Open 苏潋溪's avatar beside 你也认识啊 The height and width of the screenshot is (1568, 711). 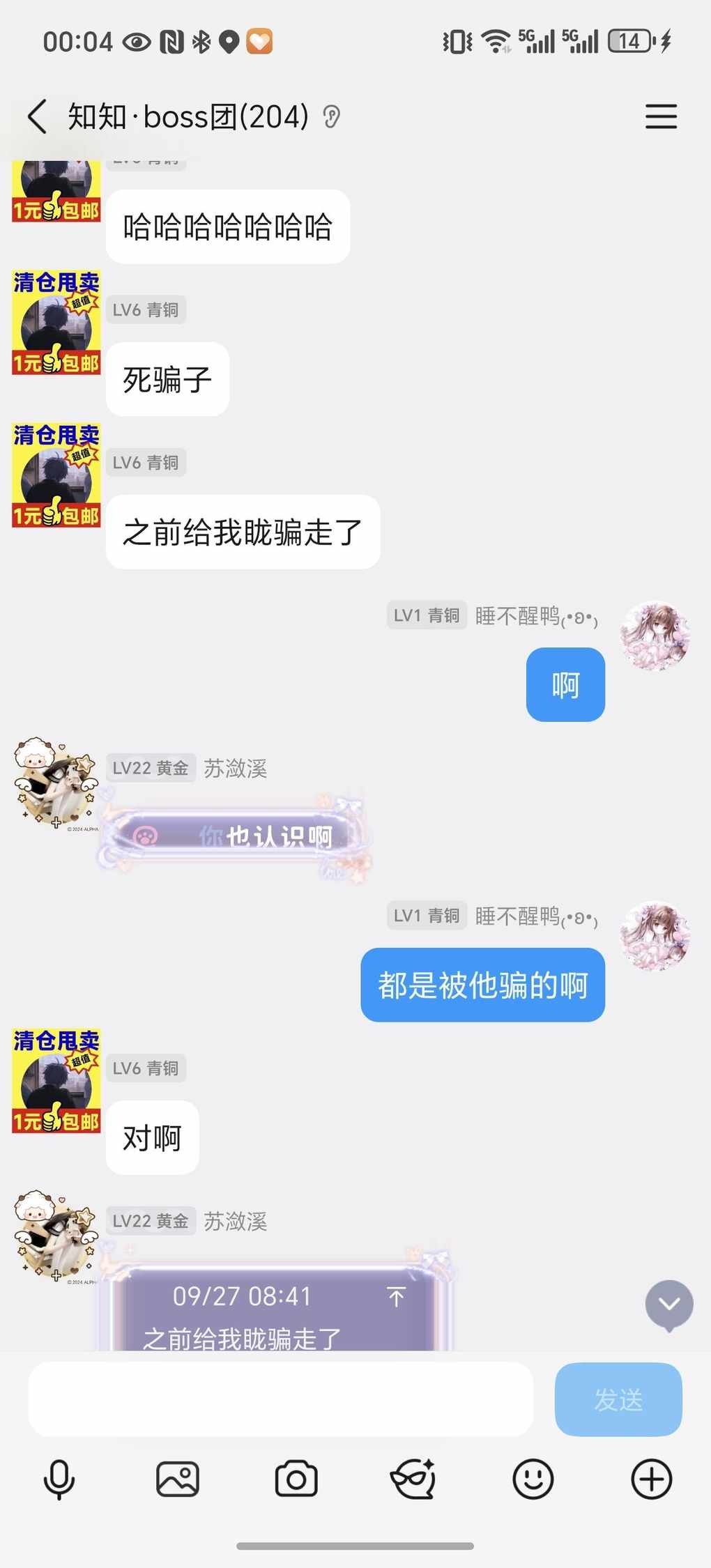(x=56, y=782)
